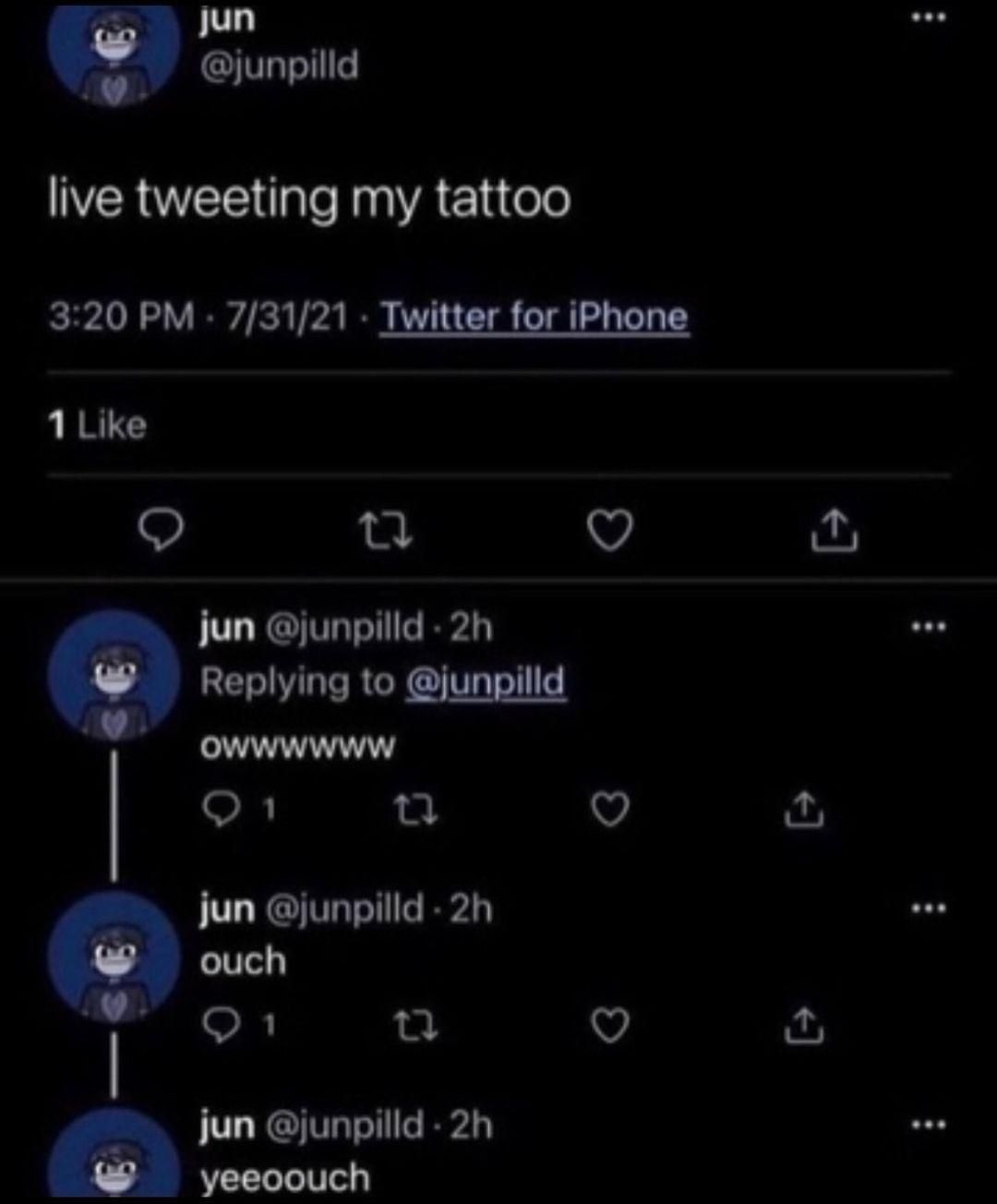The width and height of the screenshot is (997, 1204).
Task: Like the main tattoo tweet
Action: click(x=612, y=531)
